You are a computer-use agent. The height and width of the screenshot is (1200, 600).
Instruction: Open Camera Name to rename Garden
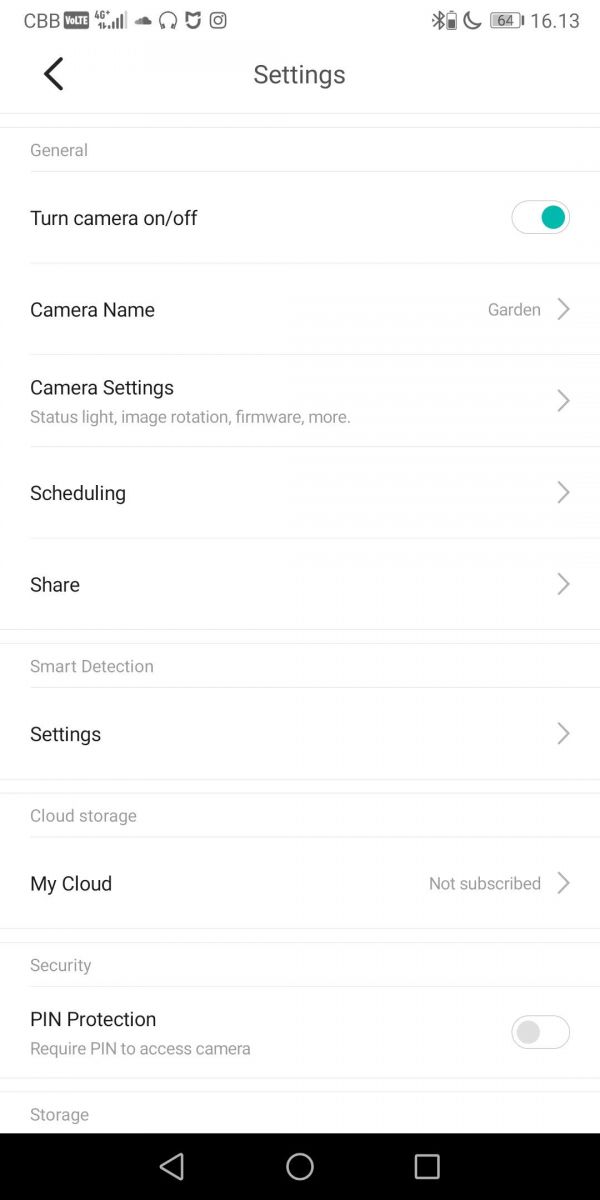click(300, 310)
